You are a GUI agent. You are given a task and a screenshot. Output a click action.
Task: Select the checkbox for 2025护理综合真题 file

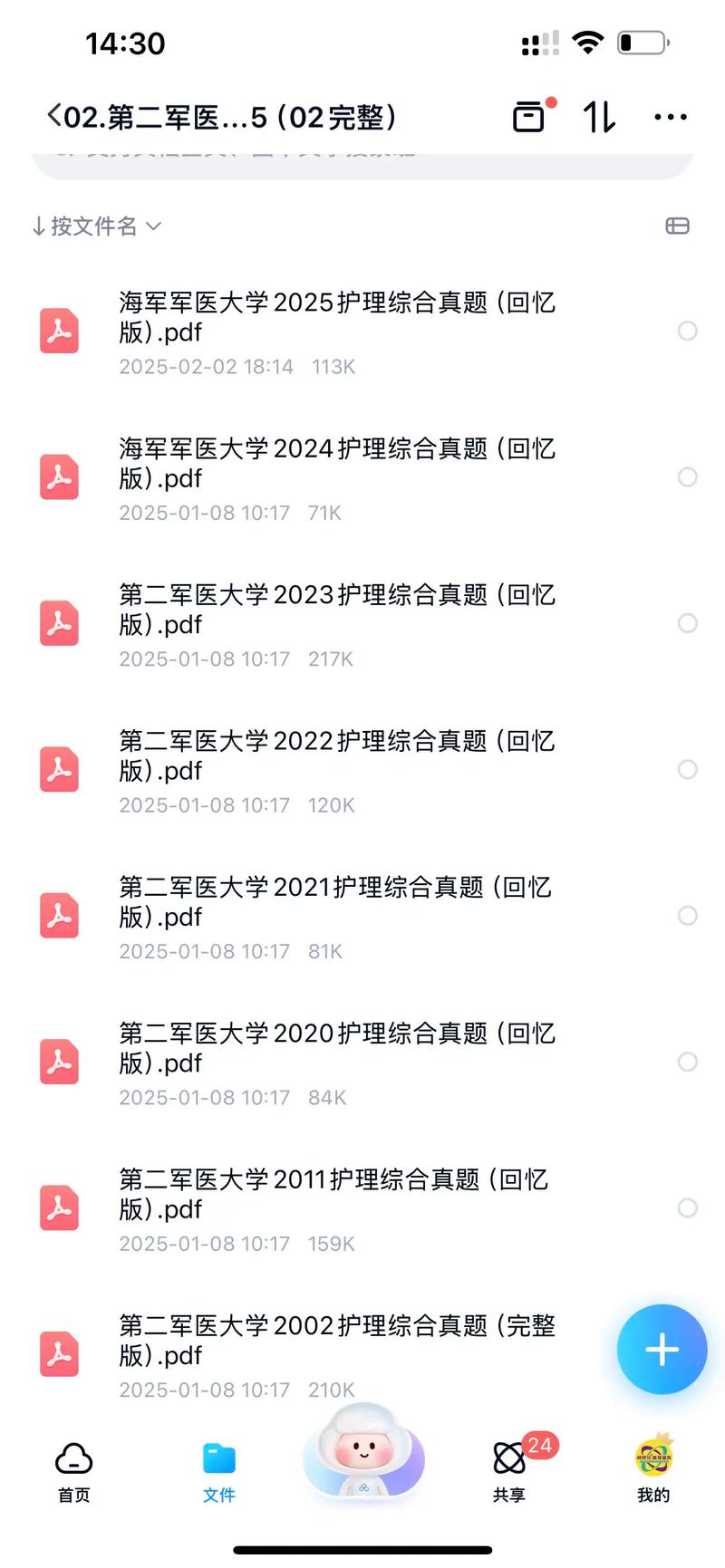pos(687,330)
